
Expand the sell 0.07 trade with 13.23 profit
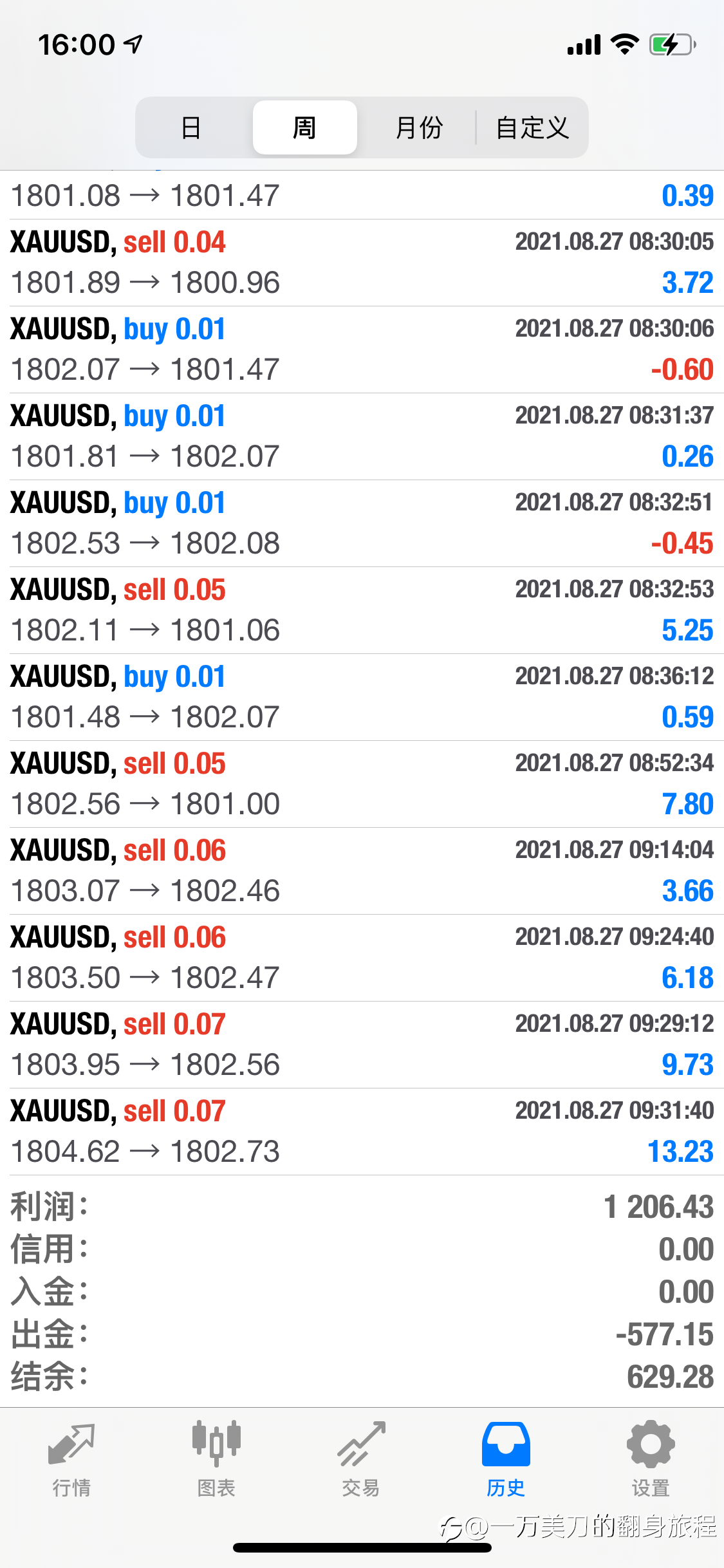click(362, 1132)
